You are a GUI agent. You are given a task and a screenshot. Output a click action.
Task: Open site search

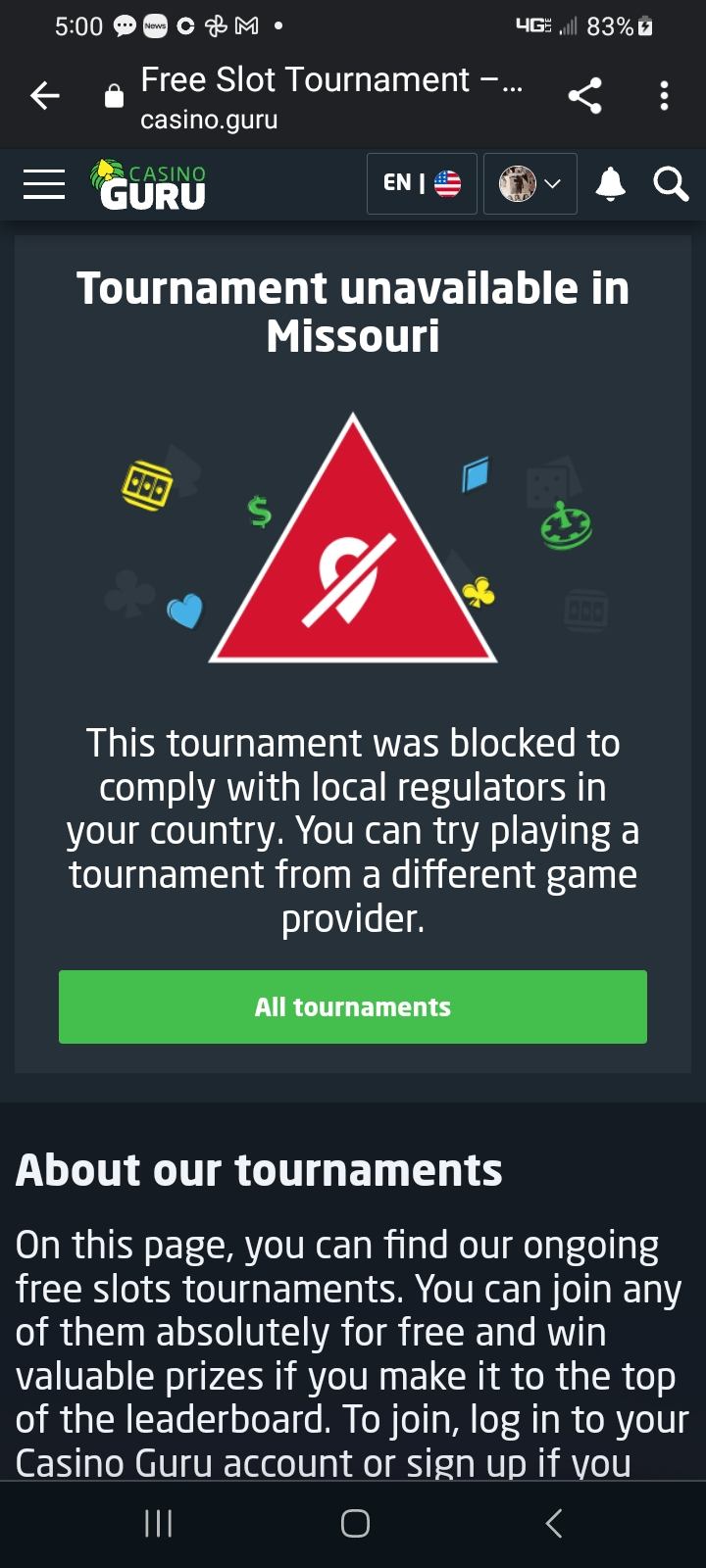[671, 183]
